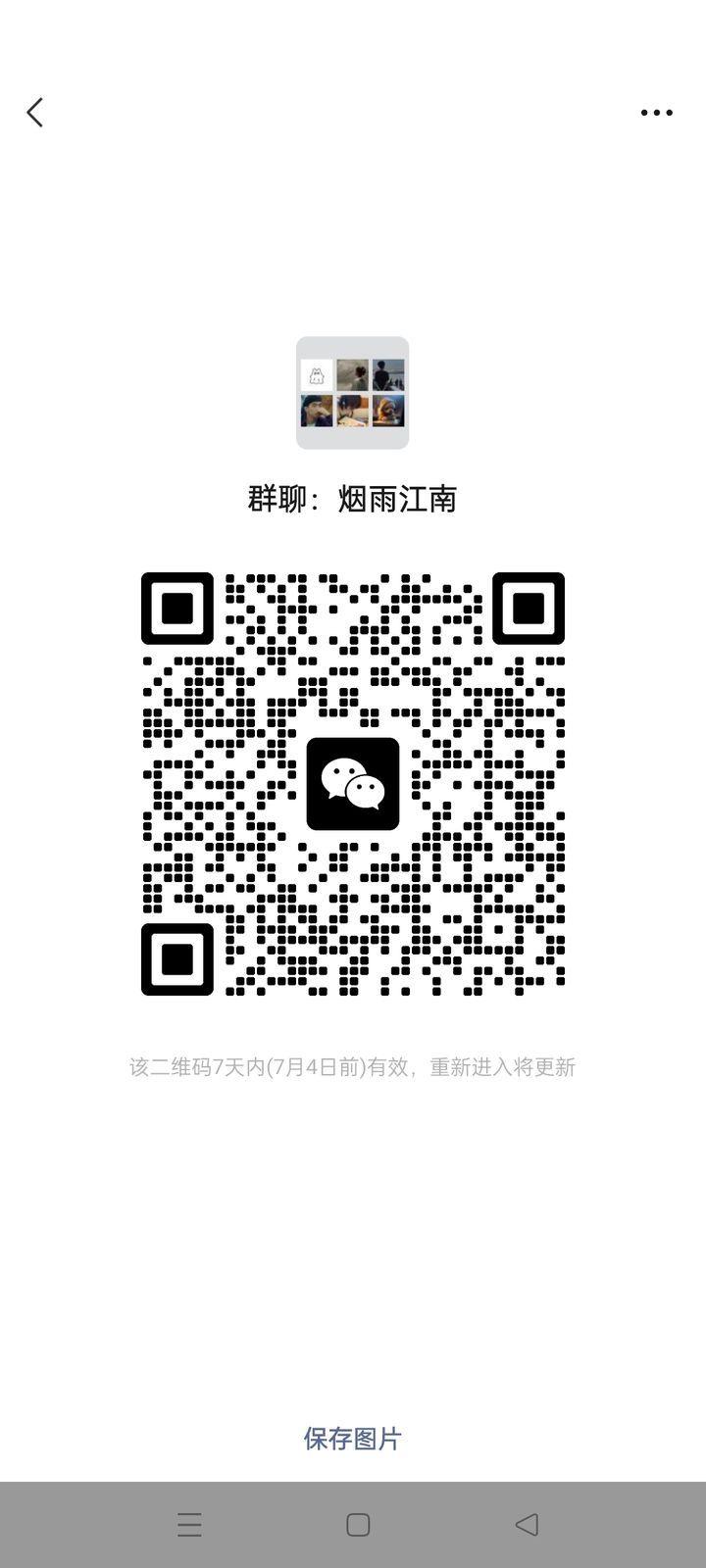This screenshot has width=706, height=1568.
Task: Tap the system back triangle button
Action: (x=527, y=1524)
